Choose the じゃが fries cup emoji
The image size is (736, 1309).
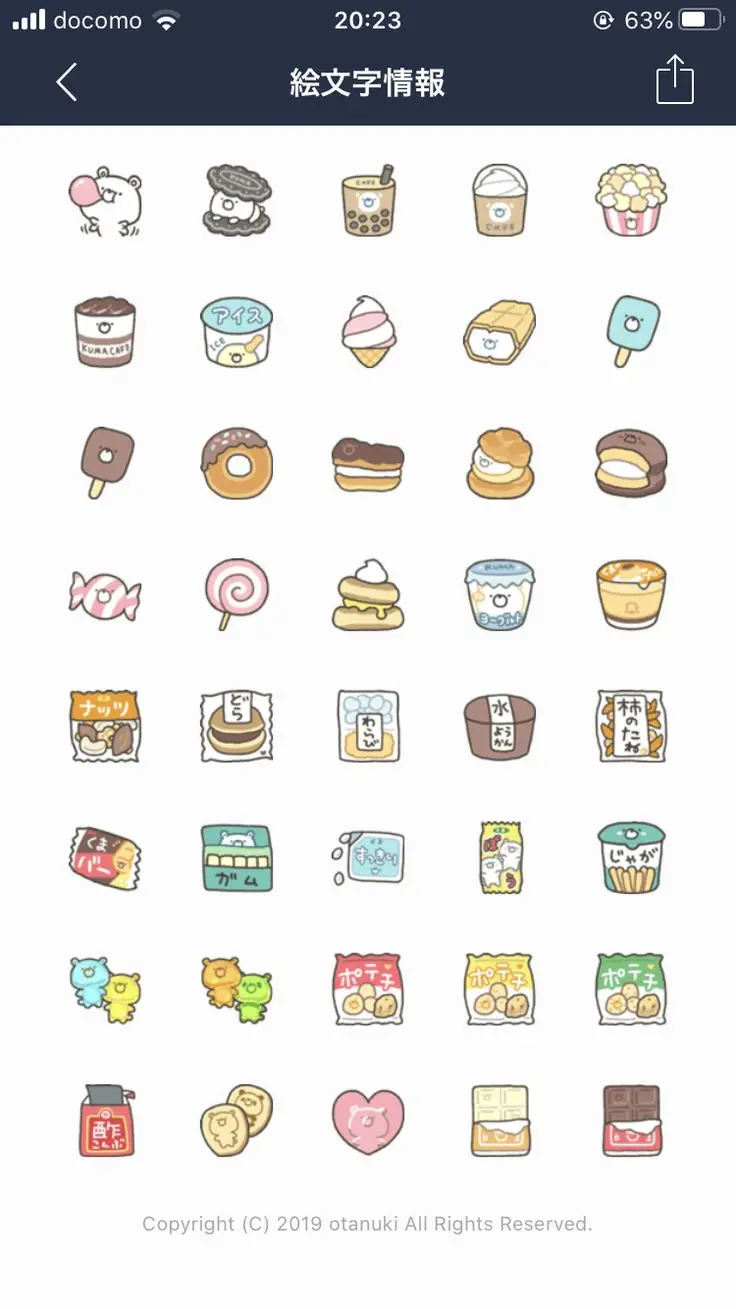click(631, 857)
